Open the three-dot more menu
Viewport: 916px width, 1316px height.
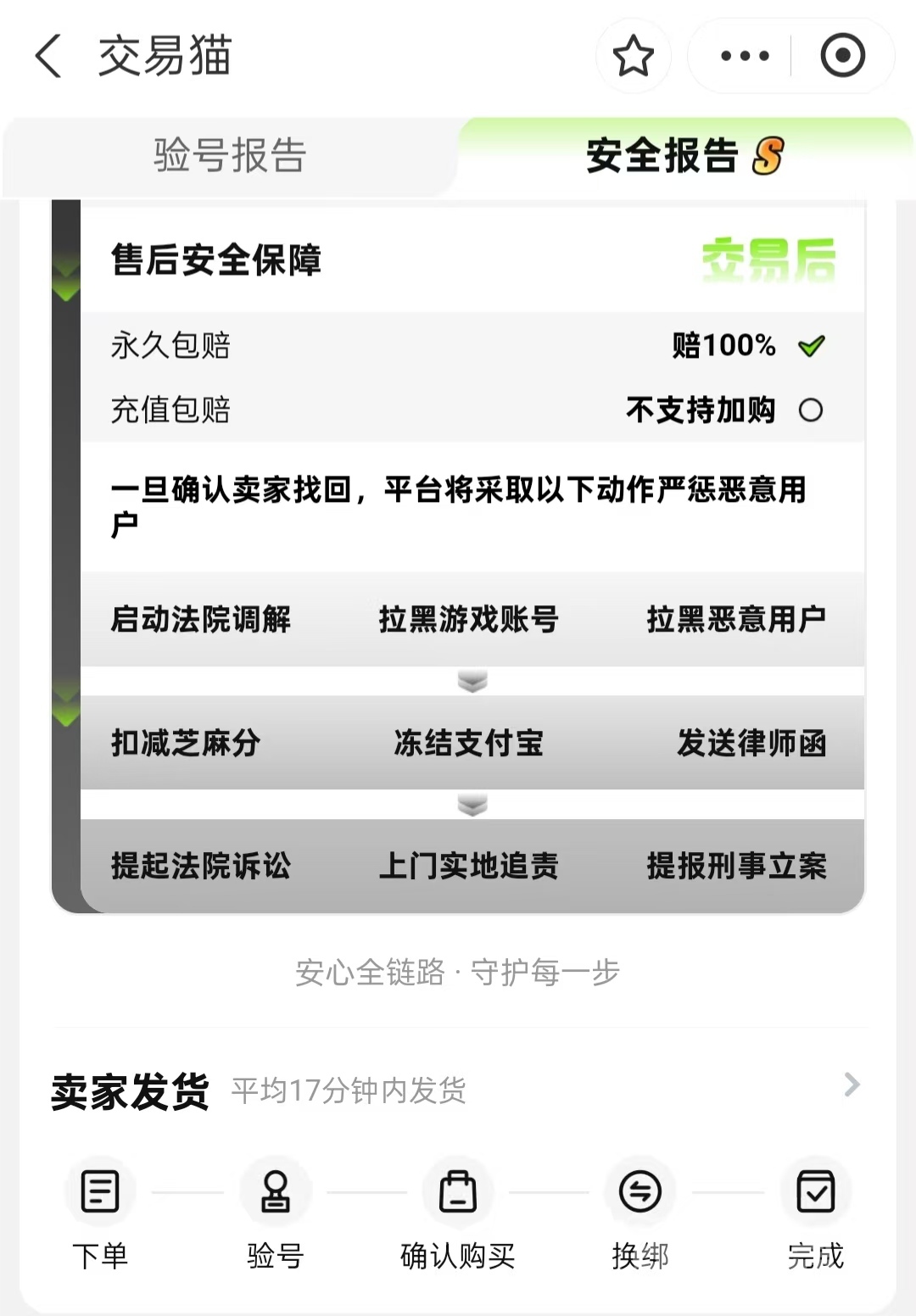744,56
